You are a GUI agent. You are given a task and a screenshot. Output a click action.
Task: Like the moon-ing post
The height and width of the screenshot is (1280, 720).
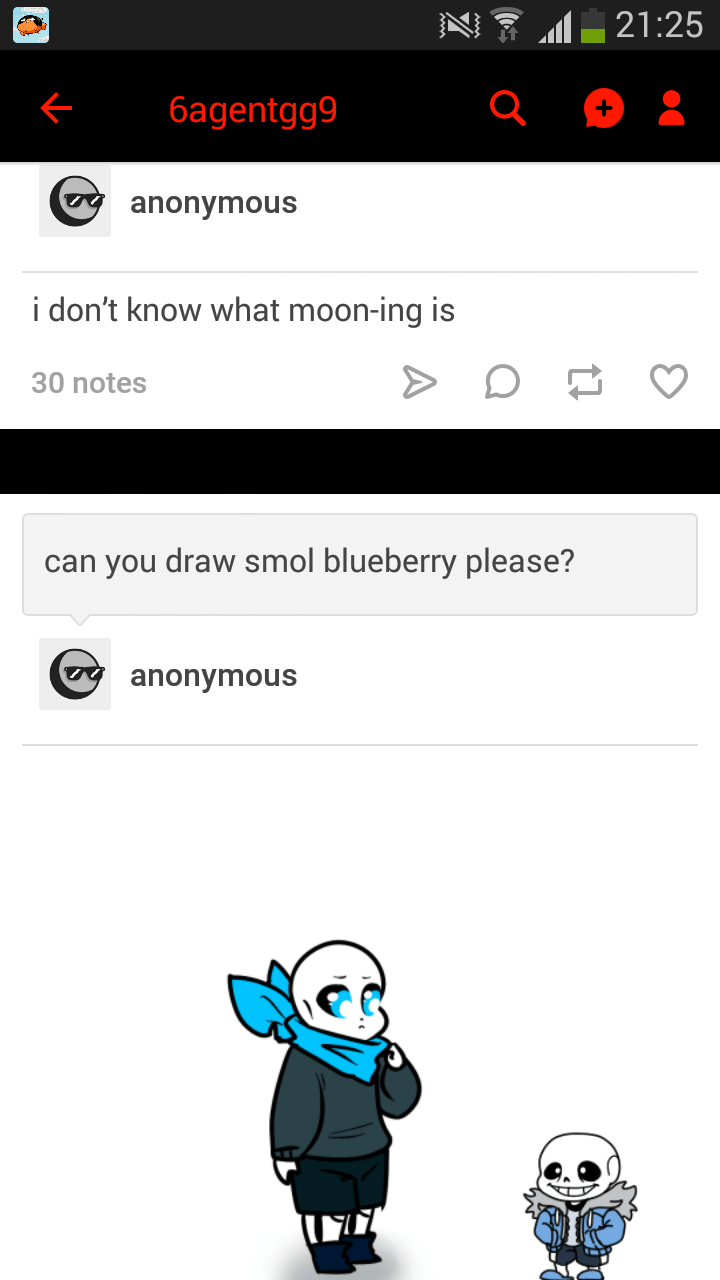(668, 382)
